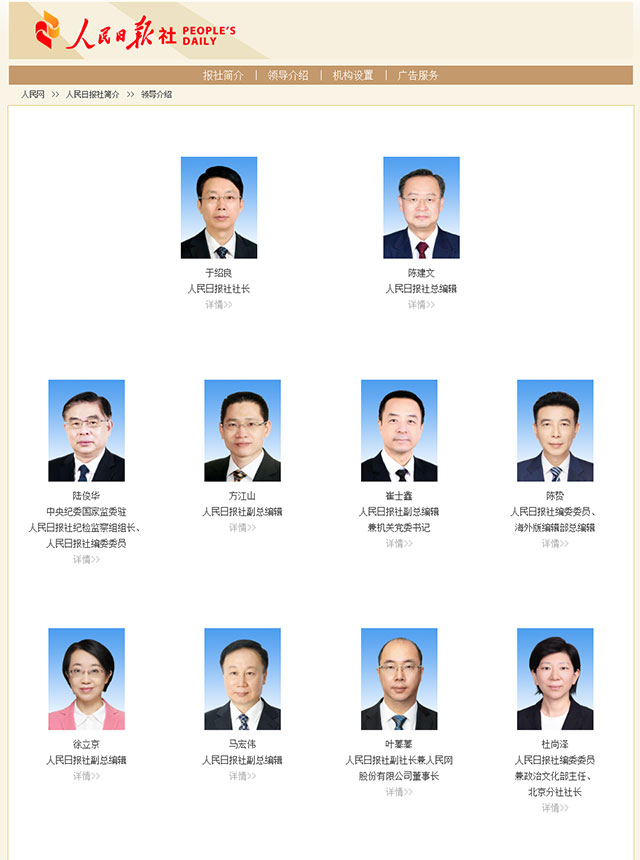Go back to 人民日报社简介 breadcrumb
Viewport: 640px width, 860px height.
click(92, 94)
